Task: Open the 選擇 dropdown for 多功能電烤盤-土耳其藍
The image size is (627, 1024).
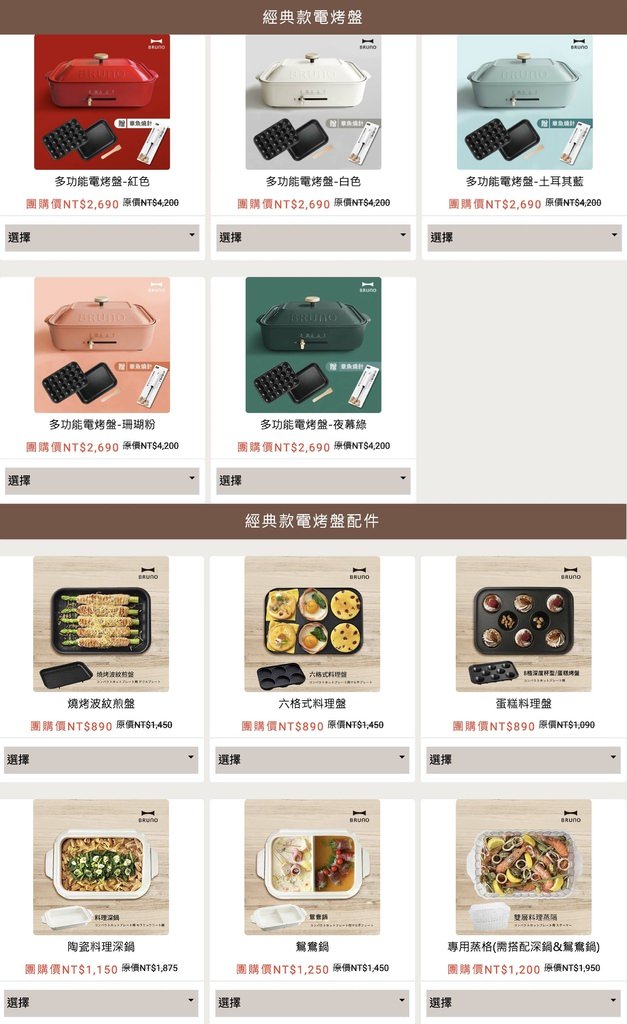Action: click(525, 238)
